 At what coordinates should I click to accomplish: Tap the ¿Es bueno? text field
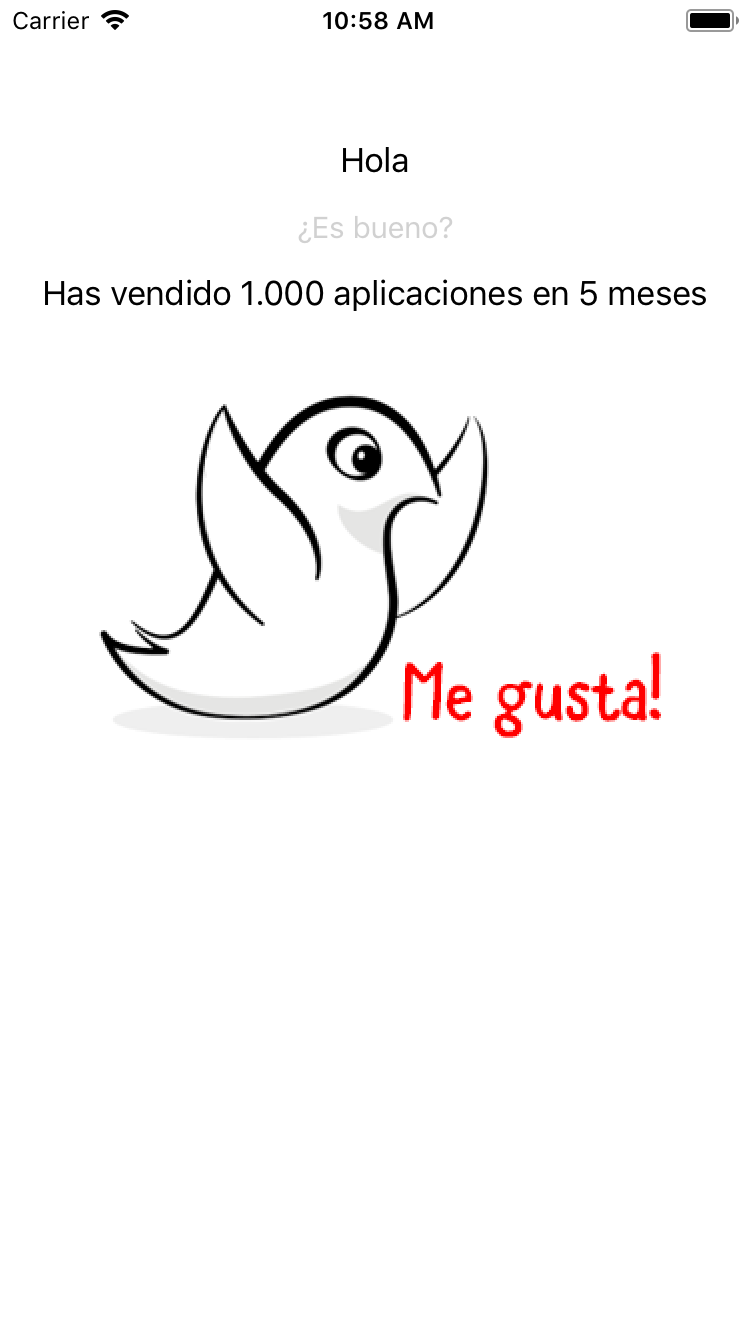pyautogui.click(x=375, y=229)
